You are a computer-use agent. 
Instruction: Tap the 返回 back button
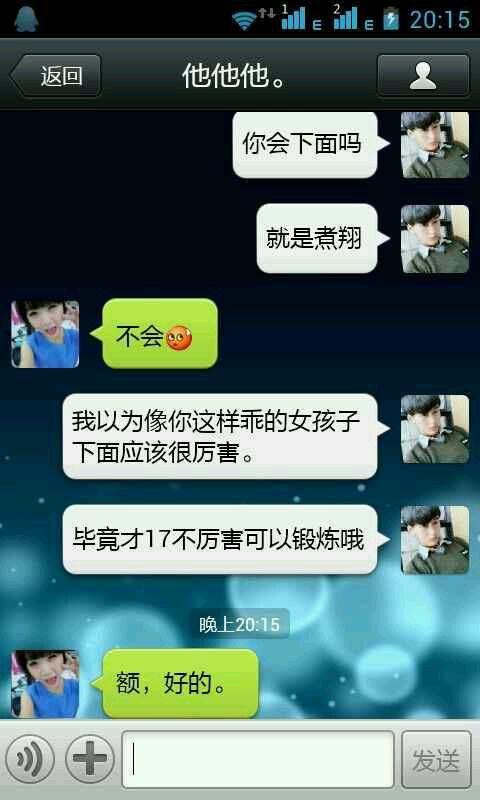pyautogui.click(x=56, y=76)
